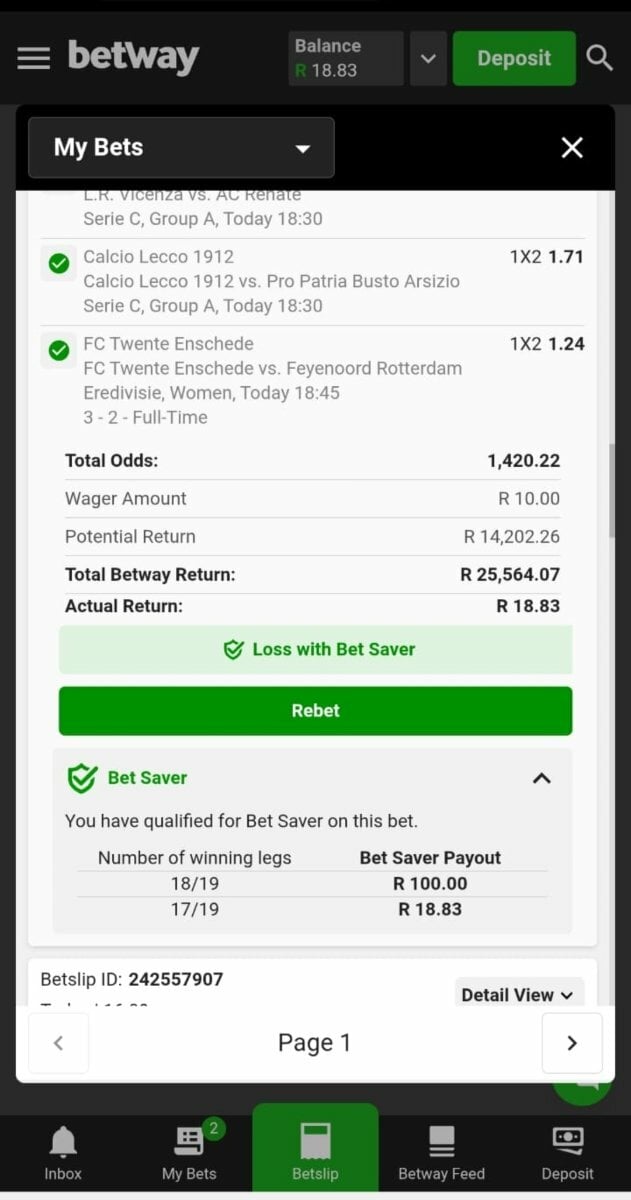
Task: Switch to the Betway Feed tab
Action: coord(441,1152)
